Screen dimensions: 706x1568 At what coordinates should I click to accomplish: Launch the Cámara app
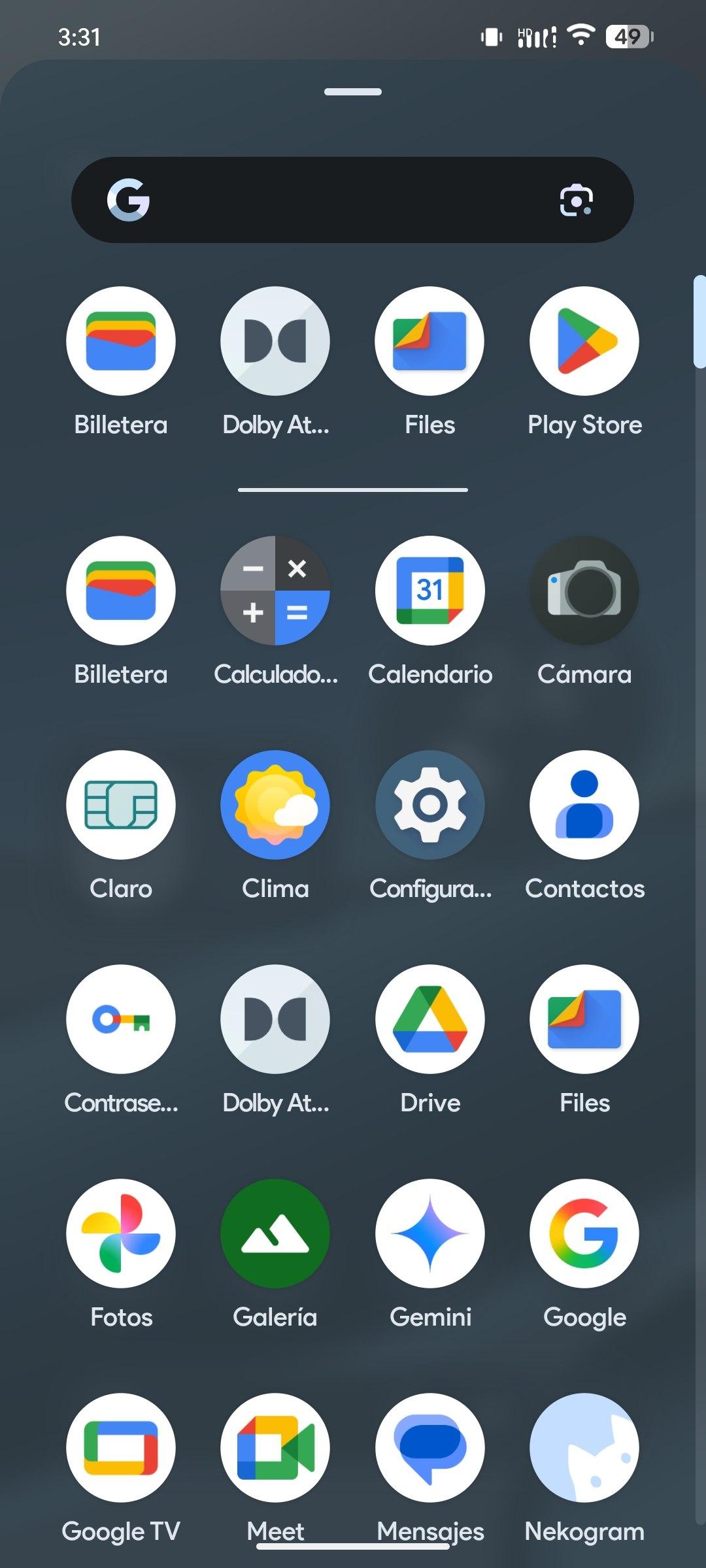tap(584, 591)
